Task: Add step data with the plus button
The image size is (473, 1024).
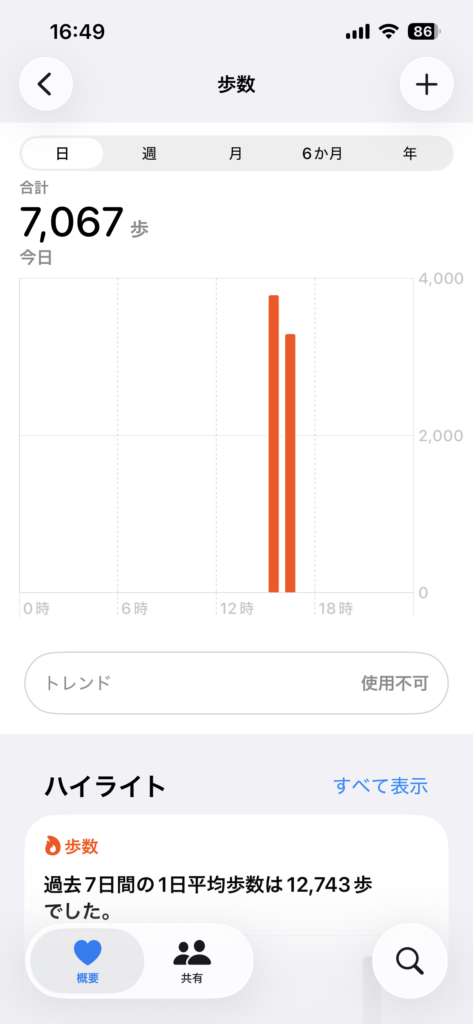Action: 427,84
